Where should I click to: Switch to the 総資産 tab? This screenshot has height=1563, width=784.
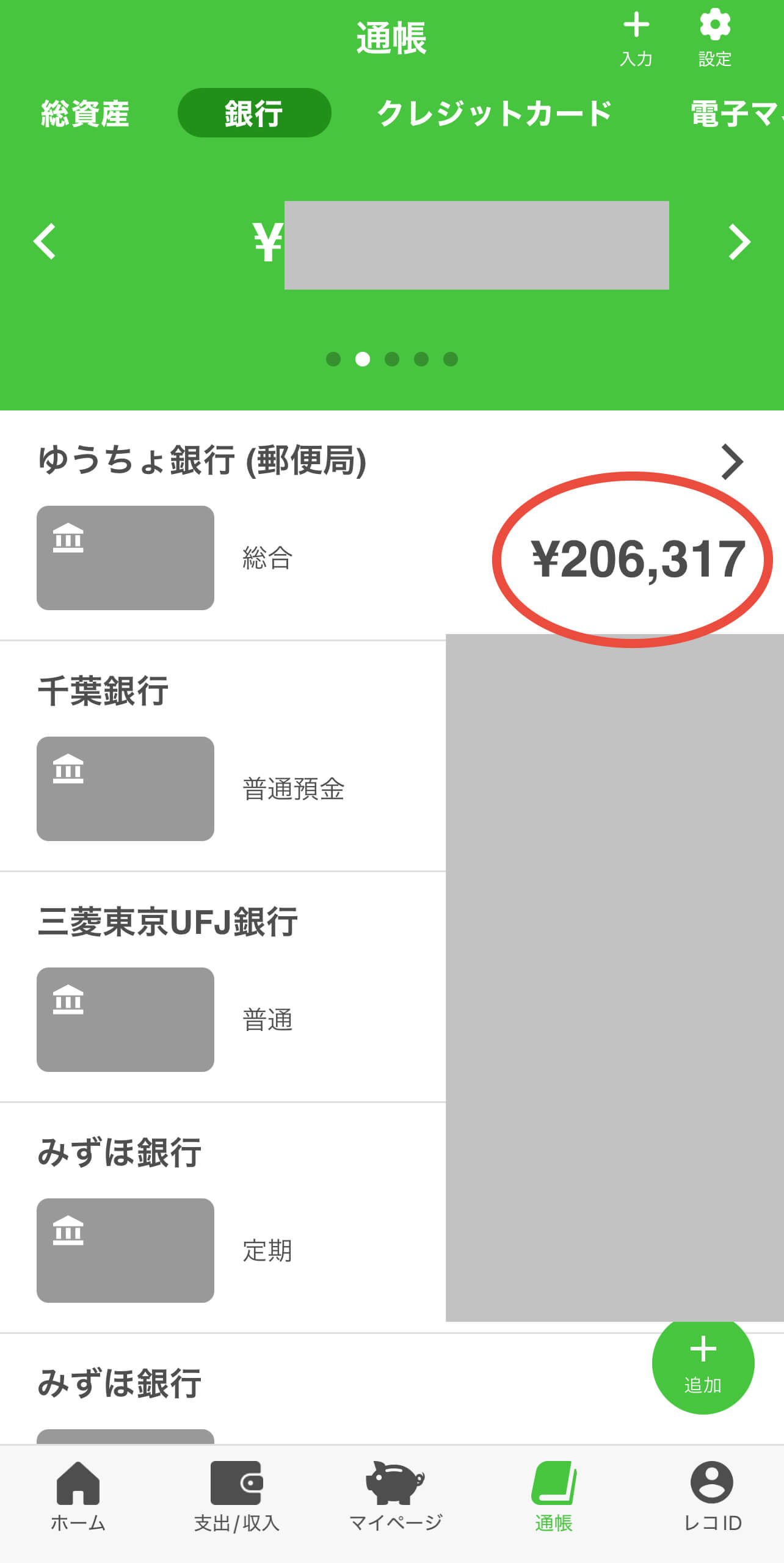click(x=85, y=114)
